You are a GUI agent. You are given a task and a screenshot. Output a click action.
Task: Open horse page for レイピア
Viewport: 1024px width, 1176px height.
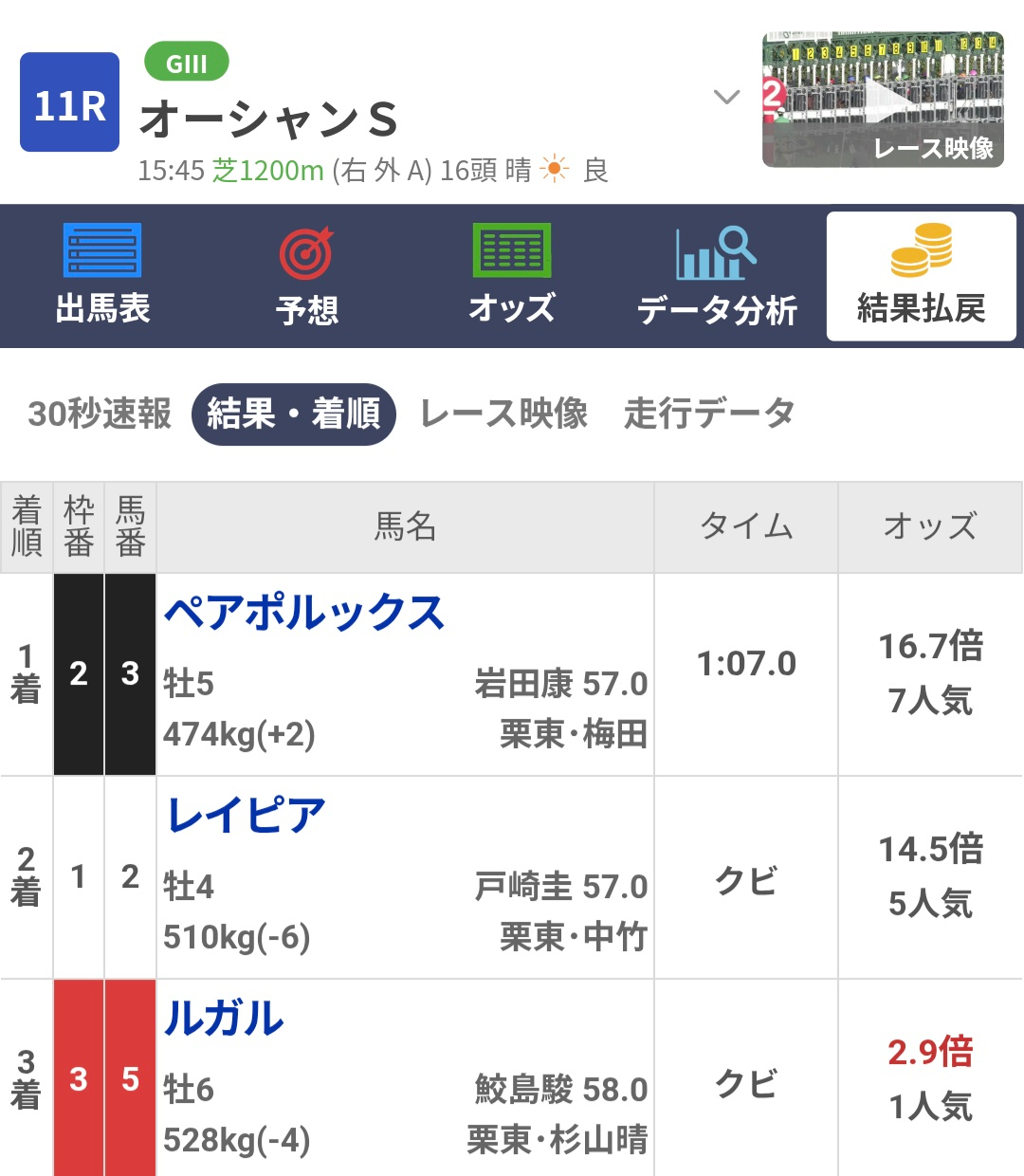(x=247, y=816)
